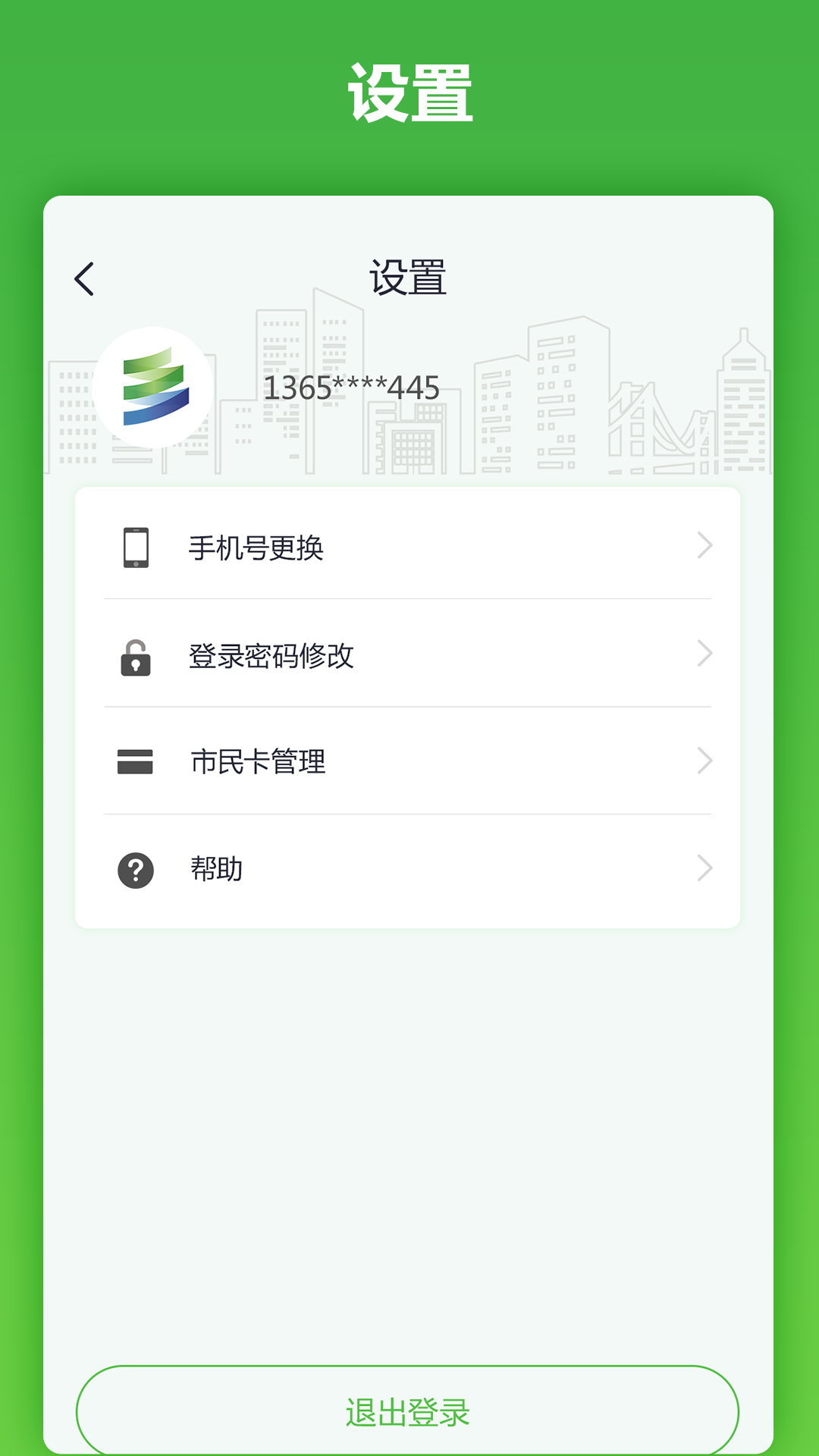Viewport: 819px width, 1456px height.
Task: Click the question mark help icon
Action: [136, 870]
